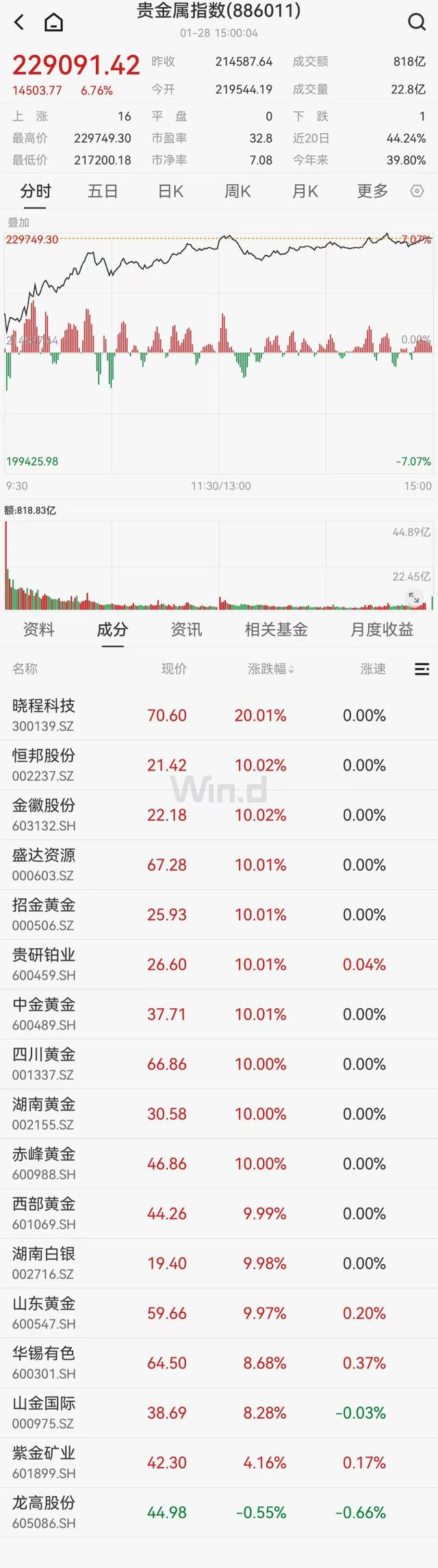Open 龙高股份 stock page
Screen dimensions: 438x1568
click(44, 1512)
